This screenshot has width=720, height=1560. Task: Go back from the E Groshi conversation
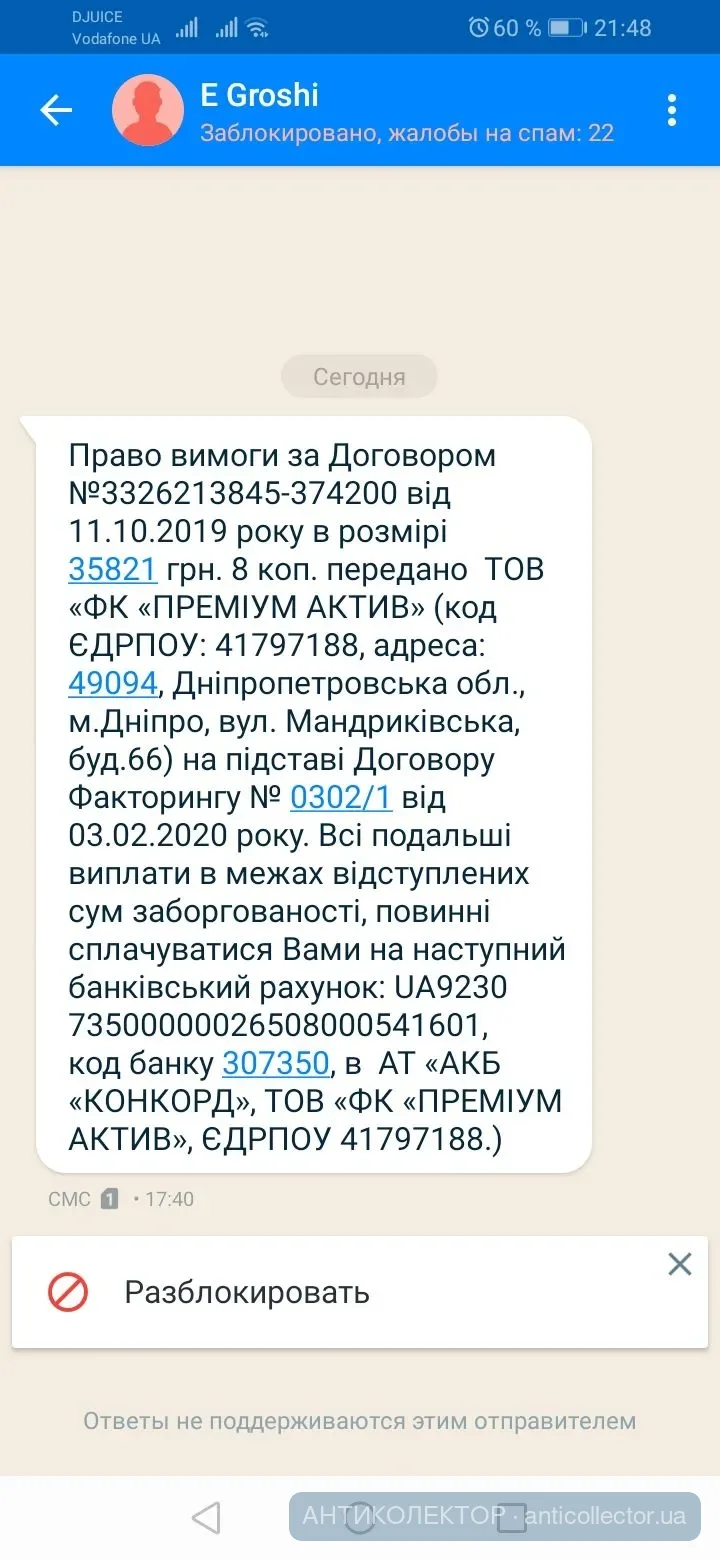click(56, 110)
